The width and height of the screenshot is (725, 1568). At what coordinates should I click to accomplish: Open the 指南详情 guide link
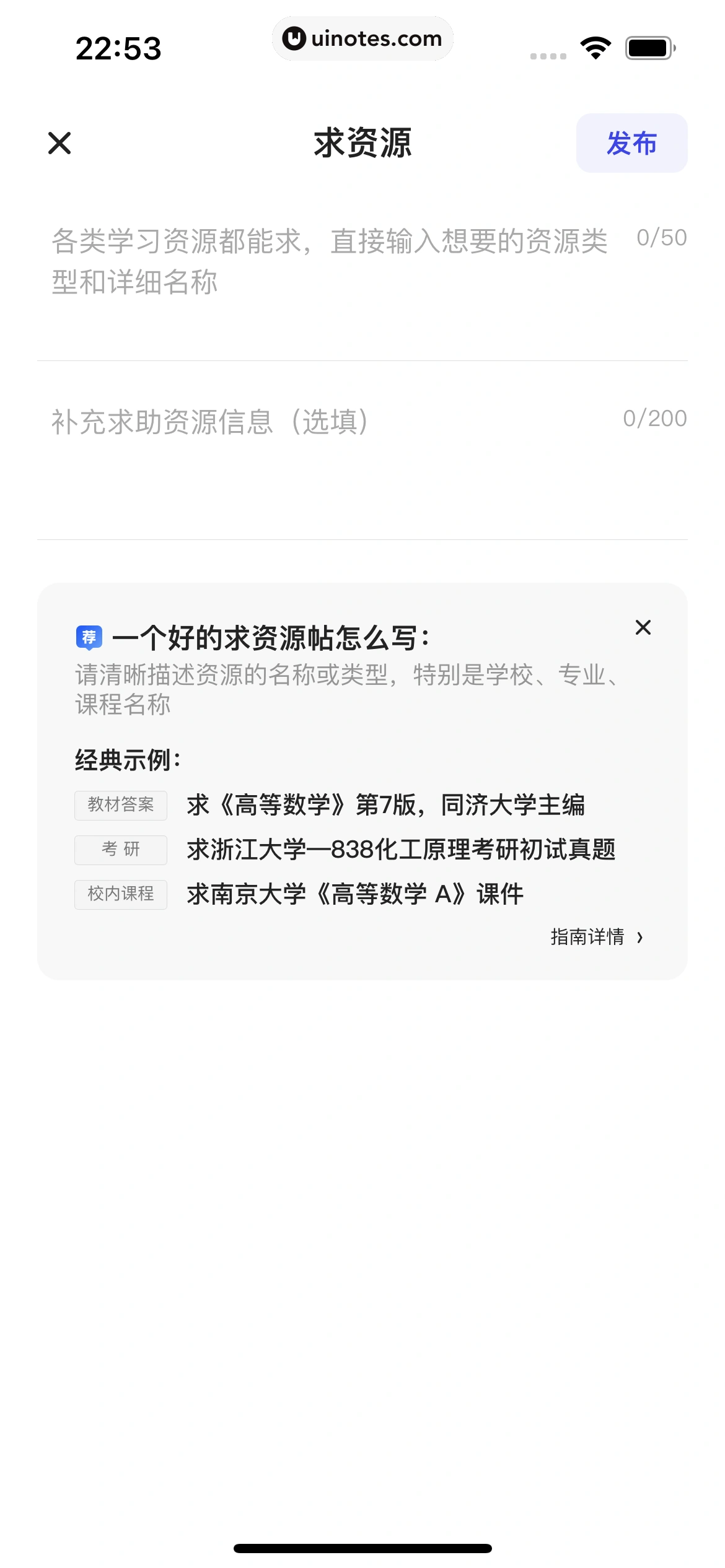(586, 938)
